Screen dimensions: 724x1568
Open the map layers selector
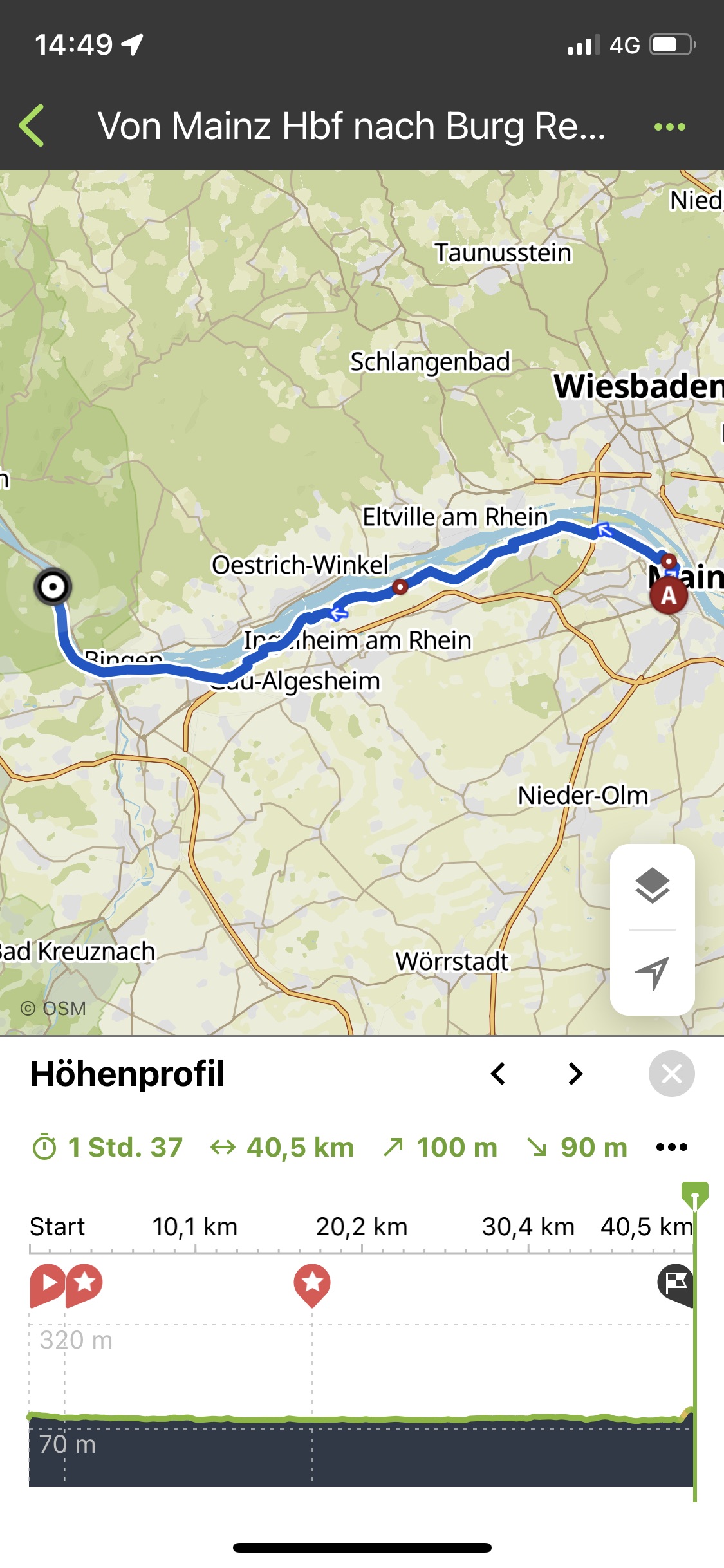click(x=652, y=886)
